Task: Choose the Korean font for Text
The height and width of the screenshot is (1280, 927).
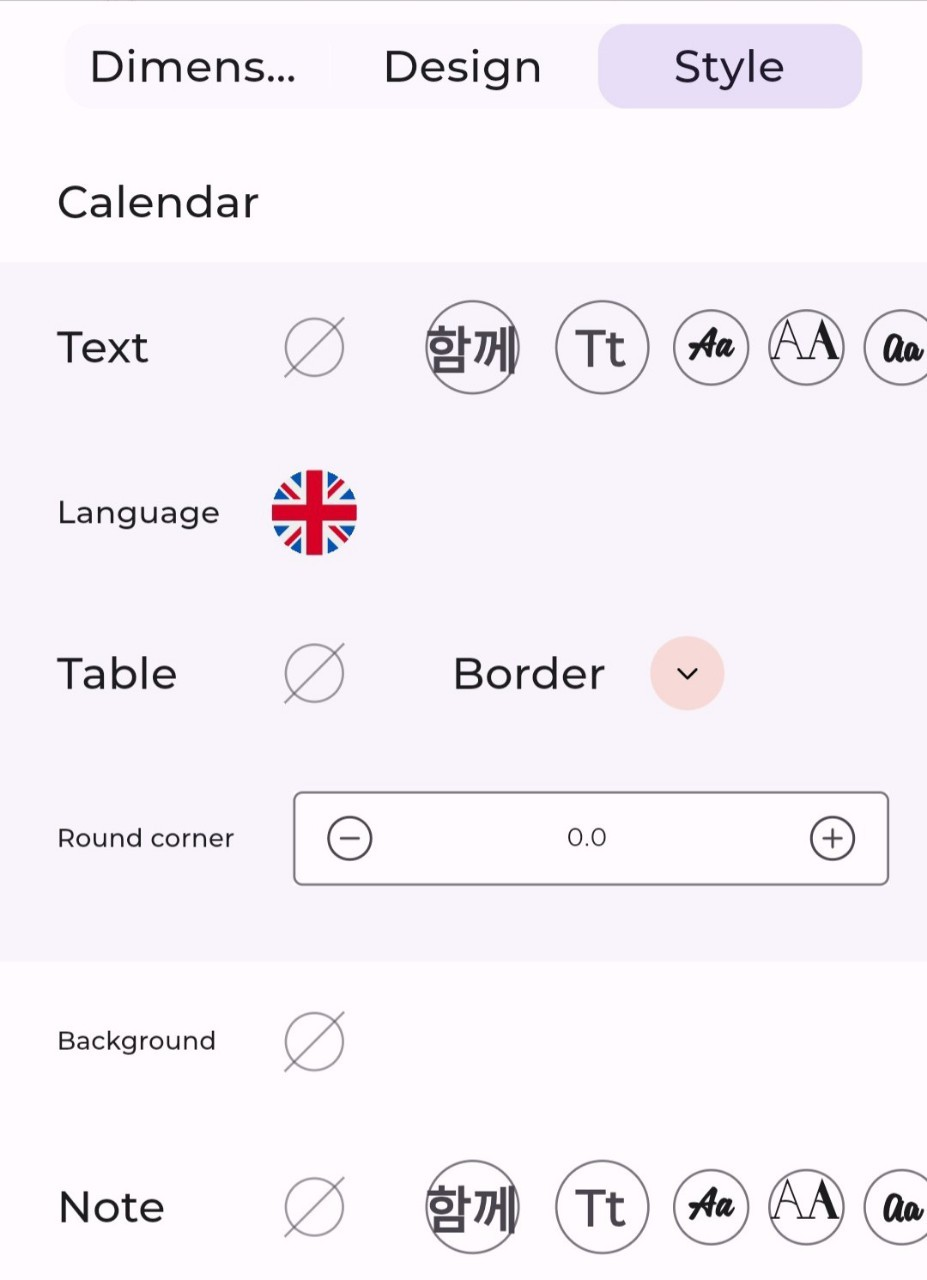Action: [472, 348]
